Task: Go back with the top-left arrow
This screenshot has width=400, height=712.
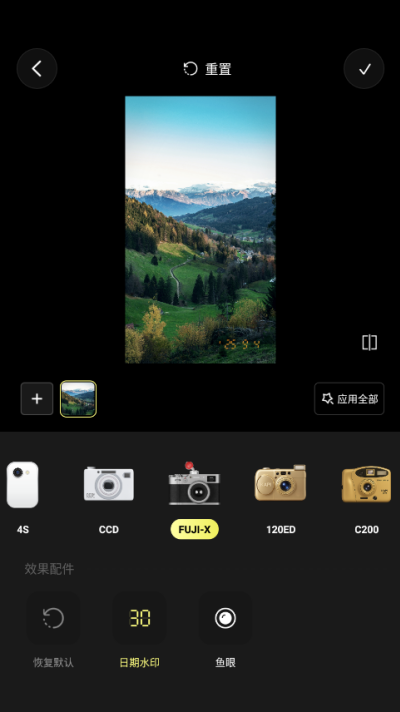Action: tap(37, 69)
